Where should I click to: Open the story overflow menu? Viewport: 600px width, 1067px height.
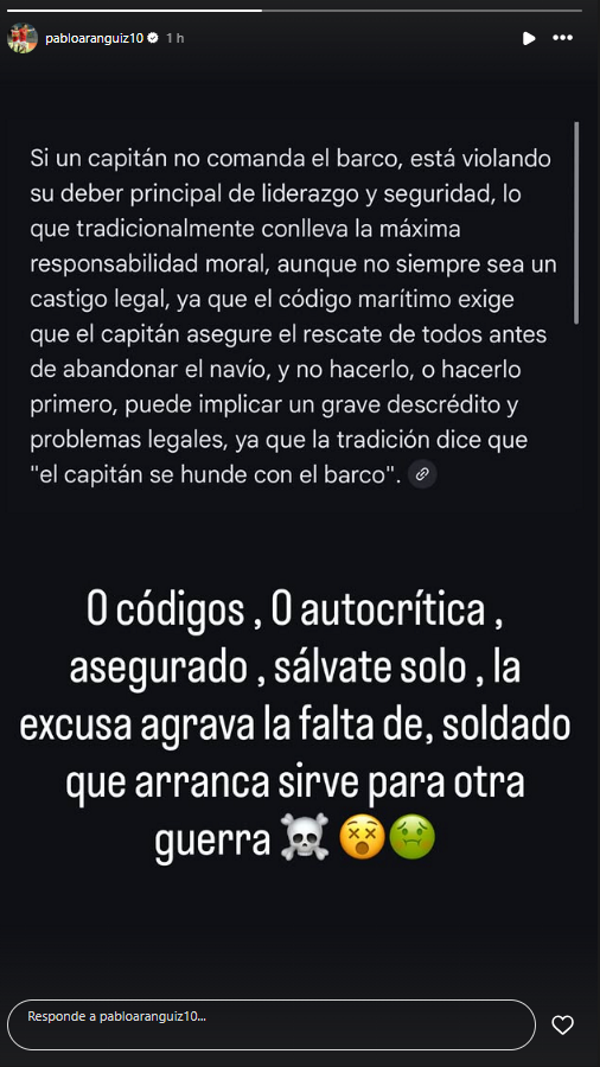pyautogui.click(x=563, y=38)
